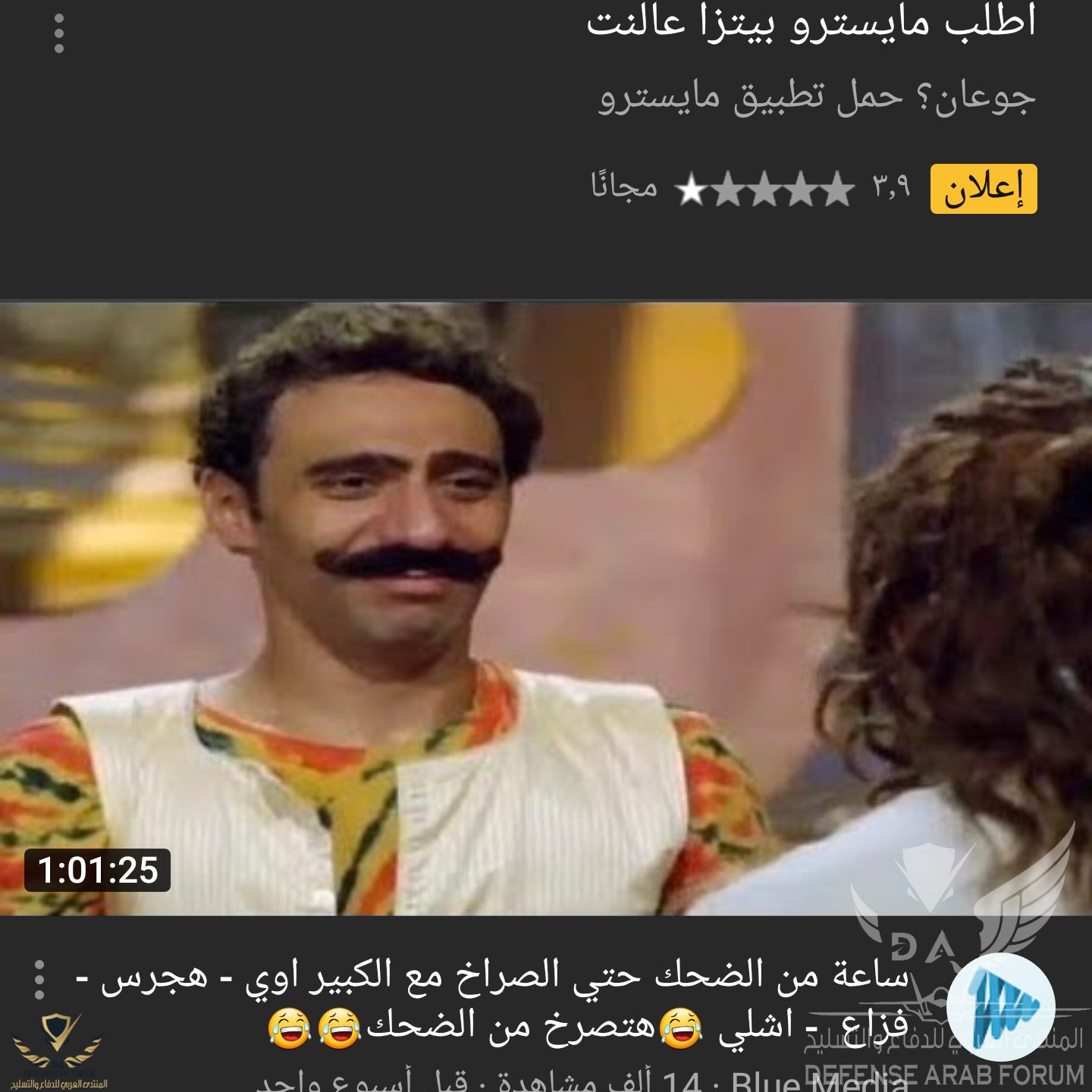Viewport: 1092px width, 1092px height.
Task: Open overflow menu for the comedy video
Action: click(39, 979)
